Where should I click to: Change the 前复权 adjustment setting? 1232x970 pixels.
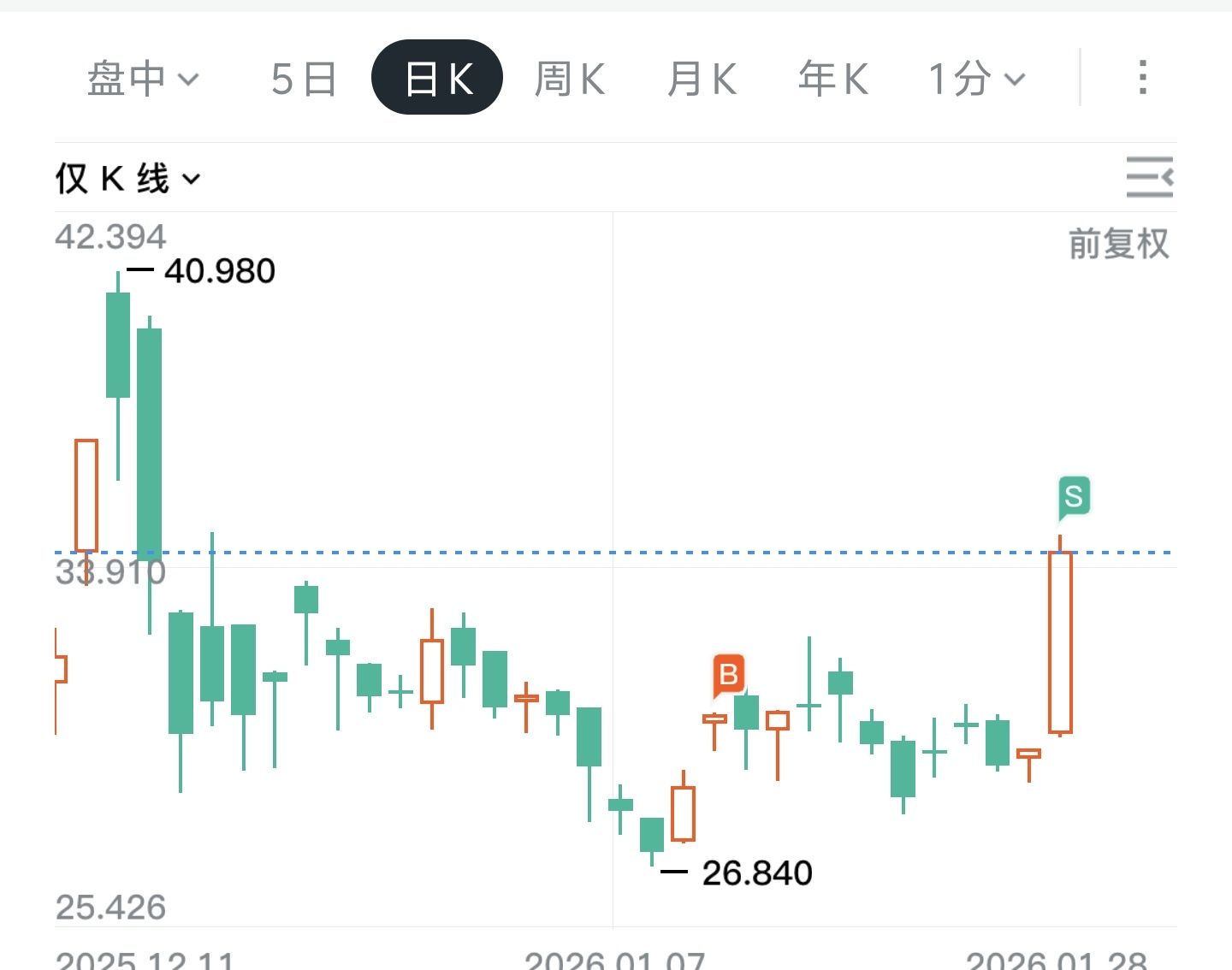pos(1118,244)
